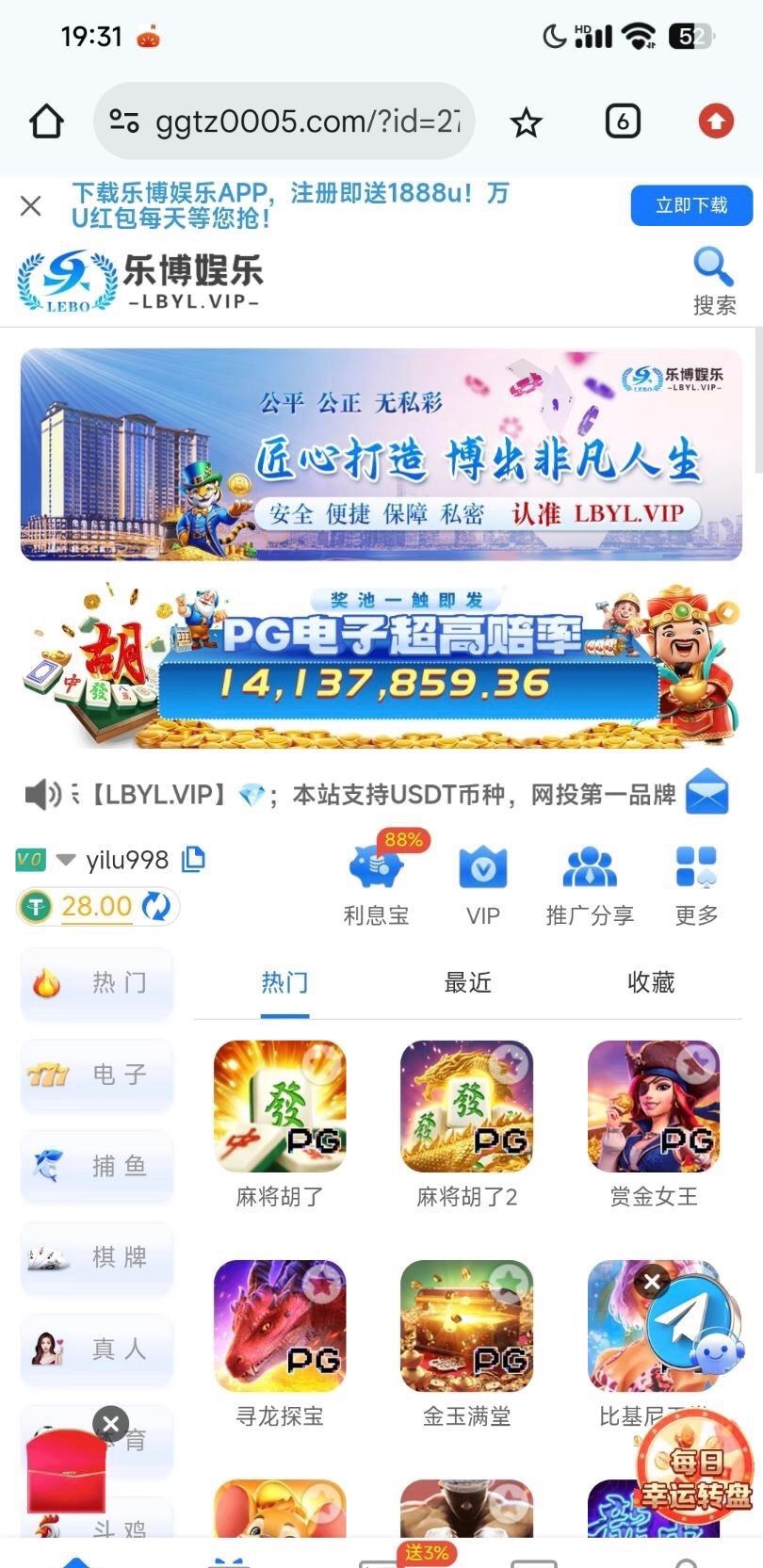Dismiss the app download banner
Viewport: 763px width, 1568px height.
pyautogui.click(x=30, y=205)
